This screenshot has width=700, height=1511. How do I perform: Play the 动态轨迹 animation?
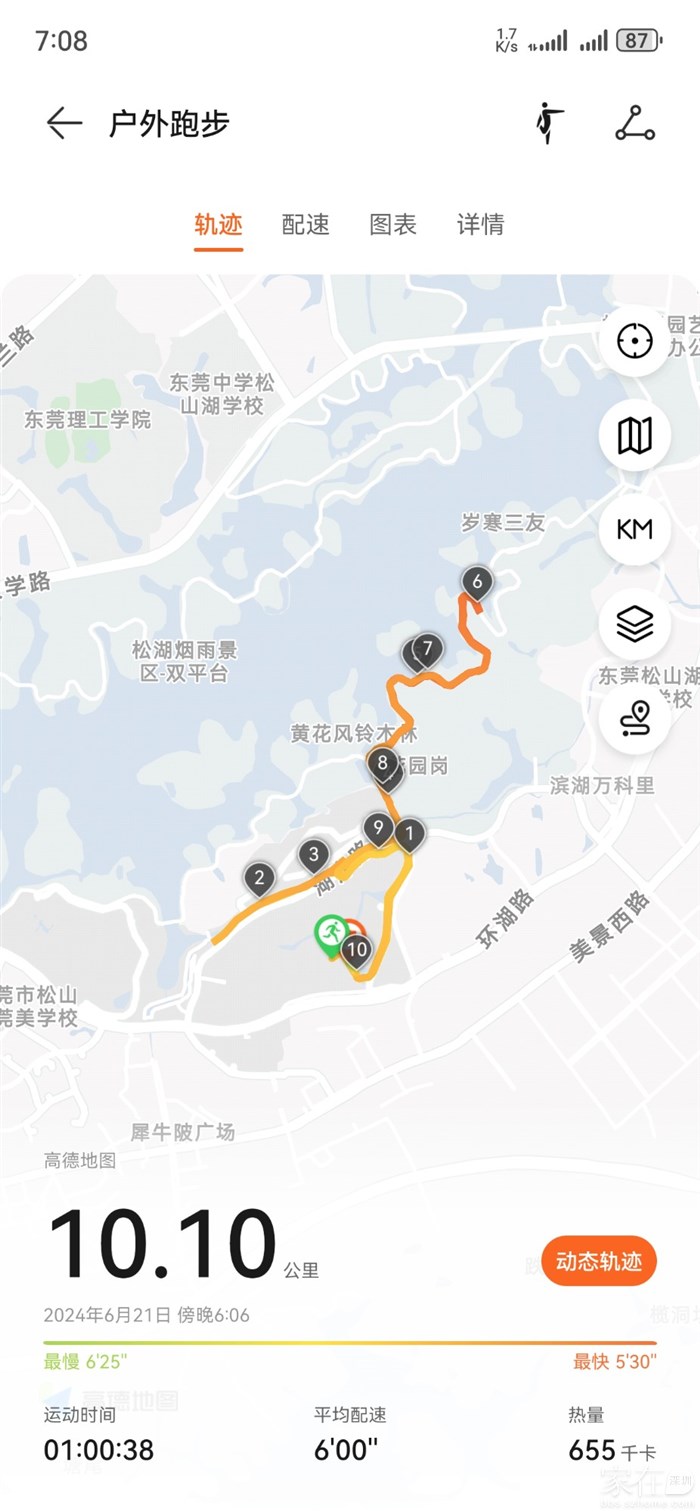coord(598,1261)
